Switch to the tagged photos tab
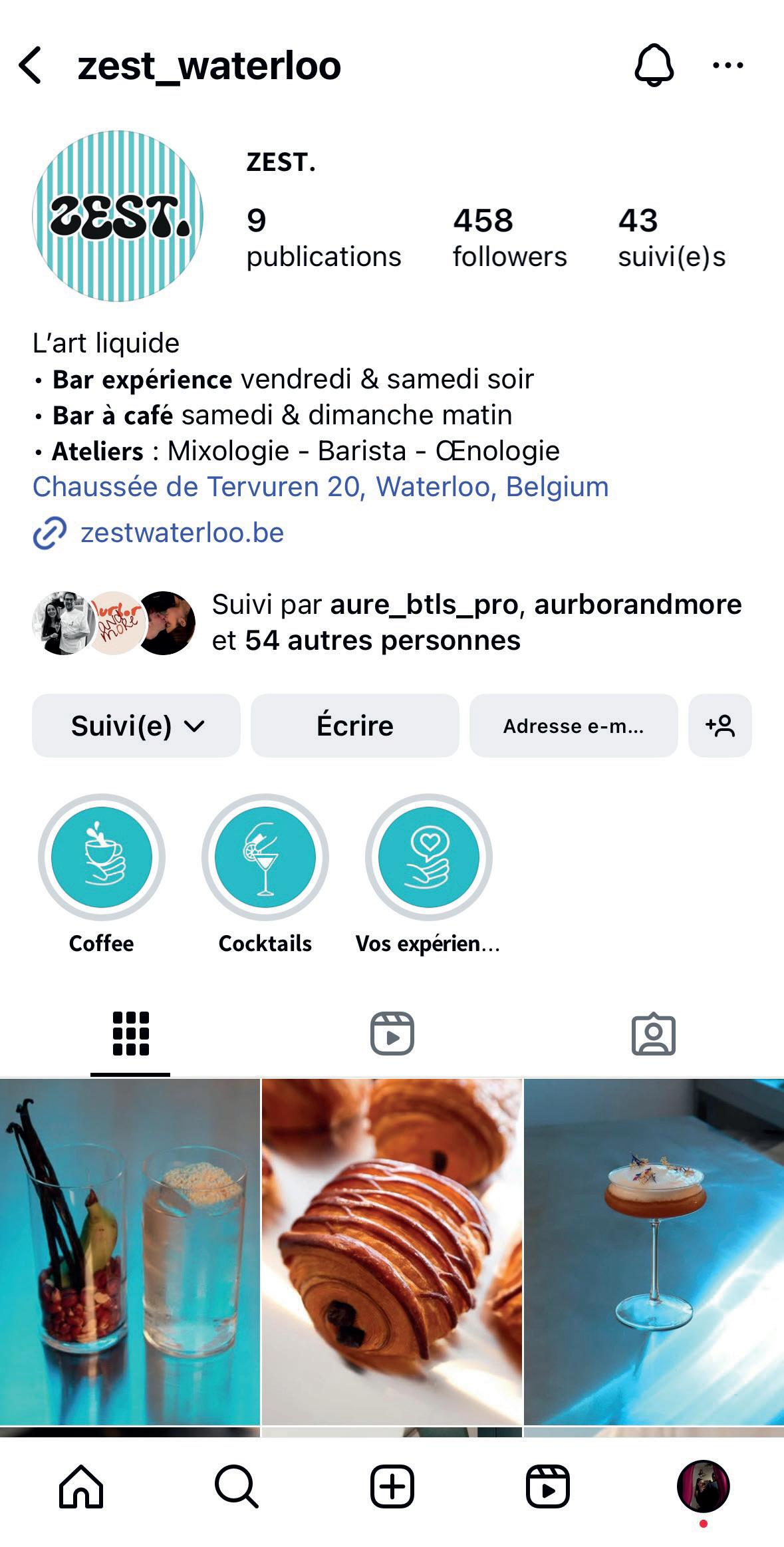Screen dimensions: 784x1547 653,1034
